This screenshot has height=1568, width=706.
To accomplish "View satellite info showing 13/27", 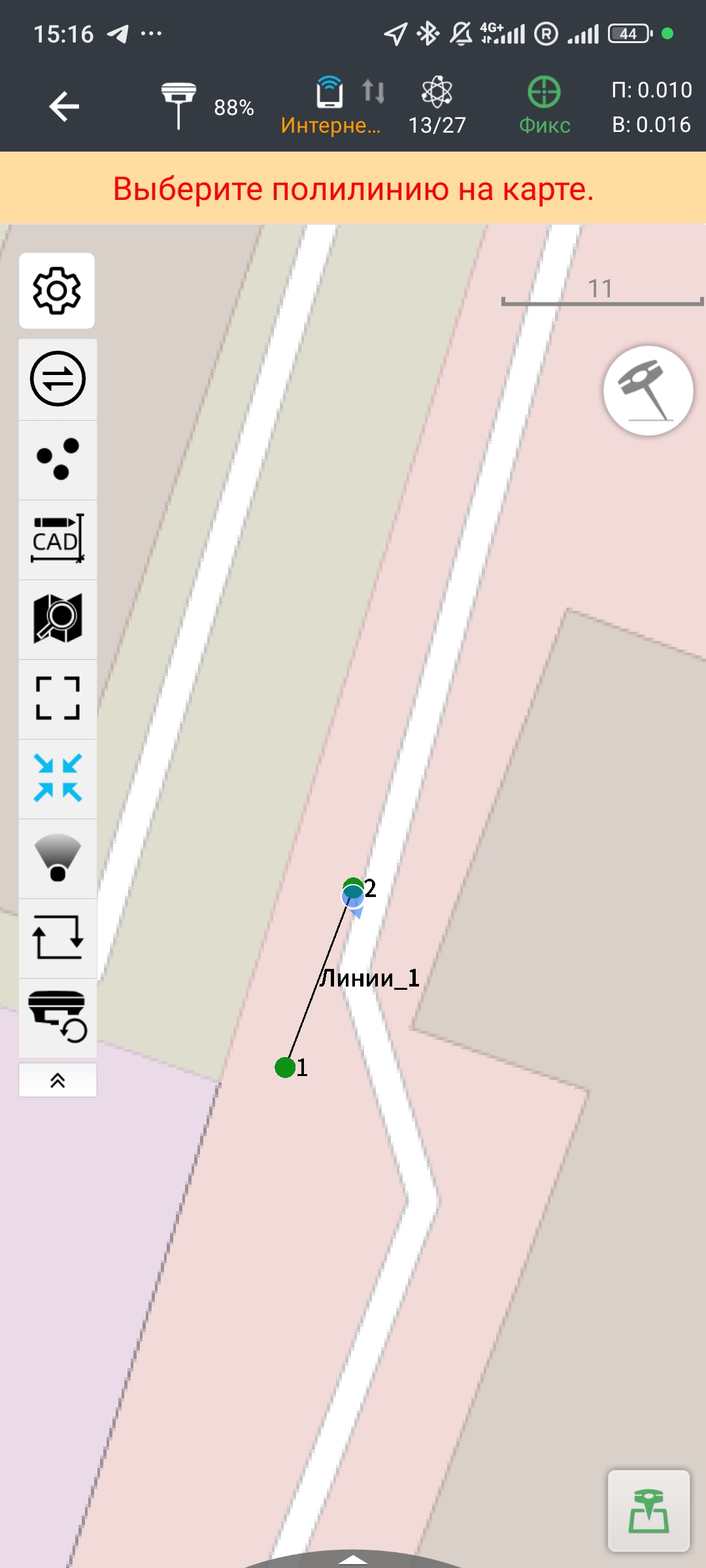I will pyautogui.click(x=437, y=106).
